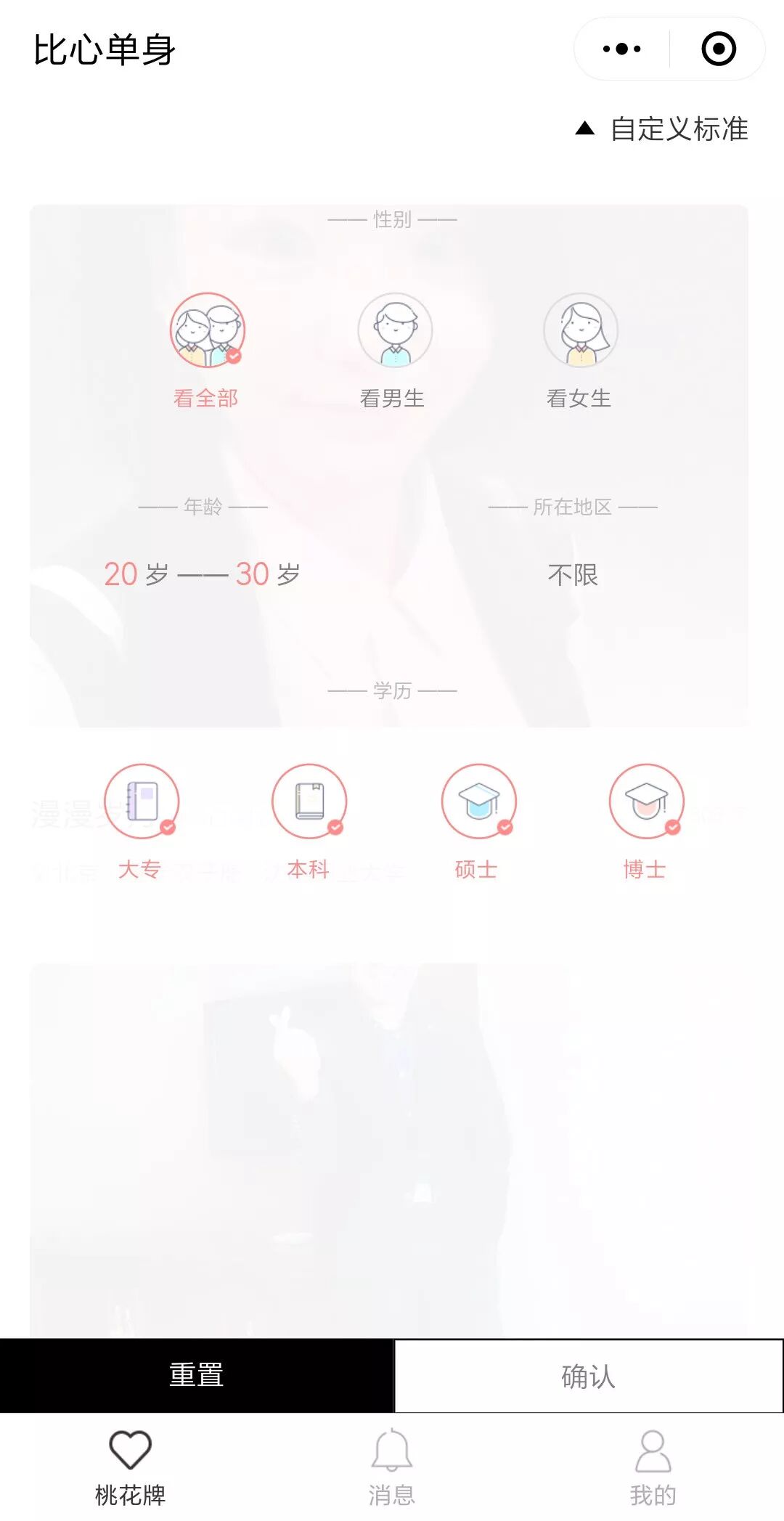Collapse the 自定义标准 filter panel
Image resolution: width=784 pixels, height=1521 pixels.
[x=662, y=129]
